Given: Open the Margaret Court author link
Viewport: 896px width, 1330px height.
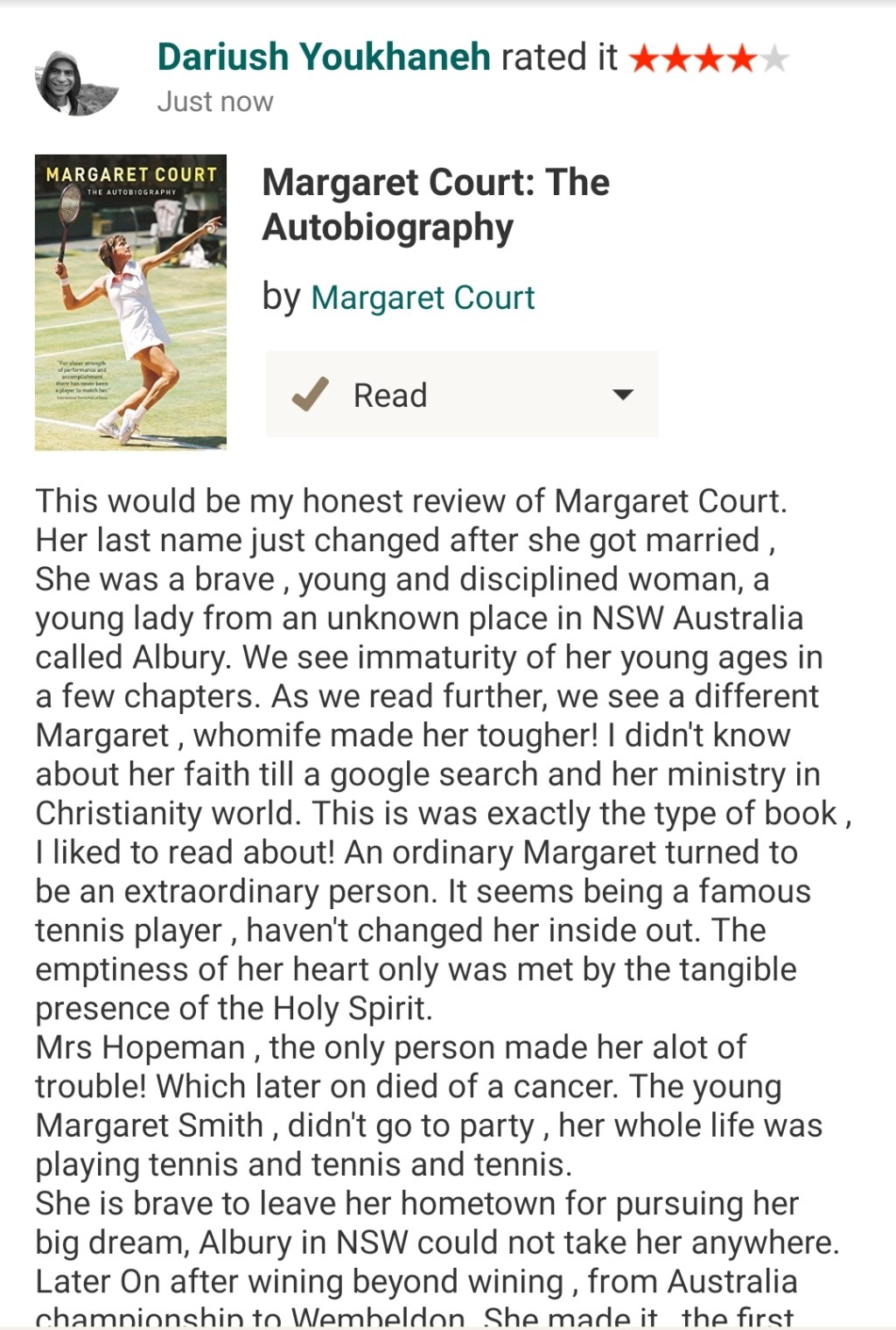Looking at the screenshot, I should click(422, 298).
